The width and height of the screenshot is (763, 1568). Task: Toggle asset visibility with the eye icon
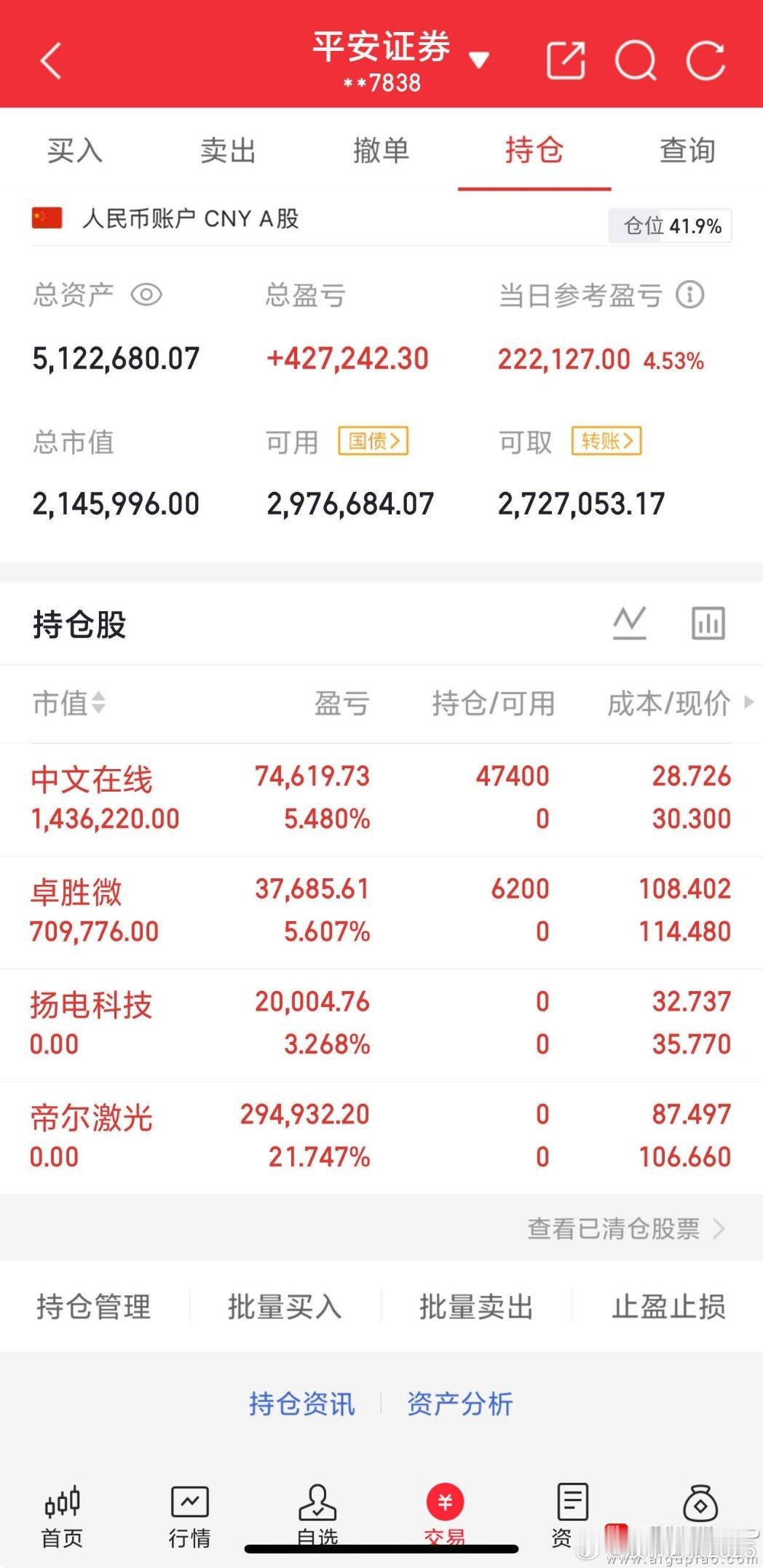pyautogui.click(x=145, y=295)
